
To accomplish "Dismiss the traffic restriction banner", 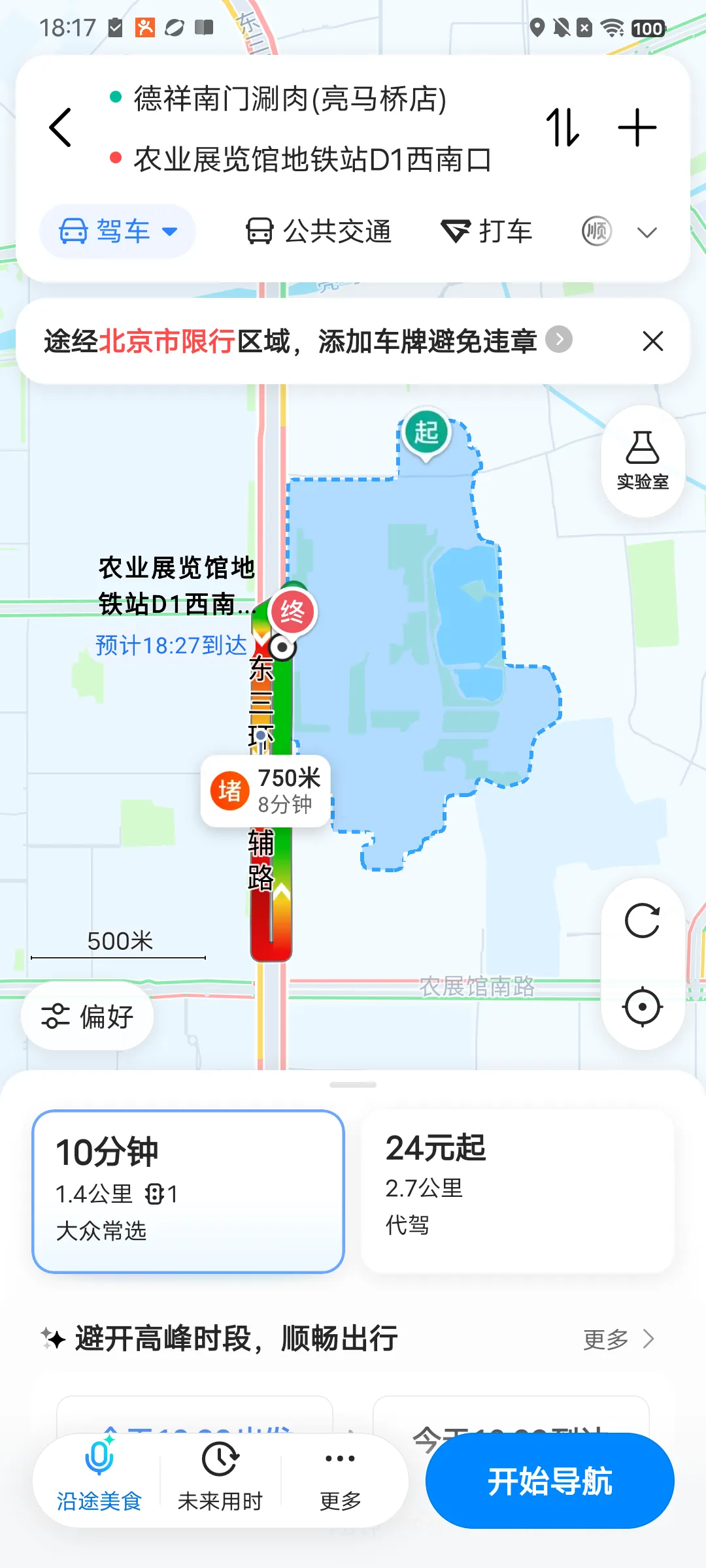I will pos(652,341).
